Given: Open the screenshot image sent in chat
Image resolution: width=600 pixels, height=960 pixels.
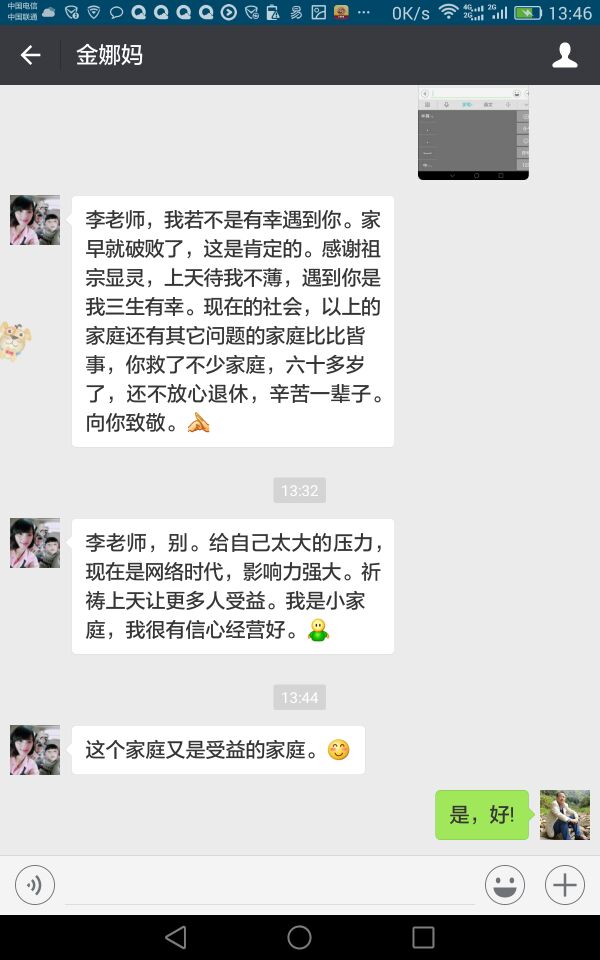Looking at the screenshot, I should pos(473,133).
